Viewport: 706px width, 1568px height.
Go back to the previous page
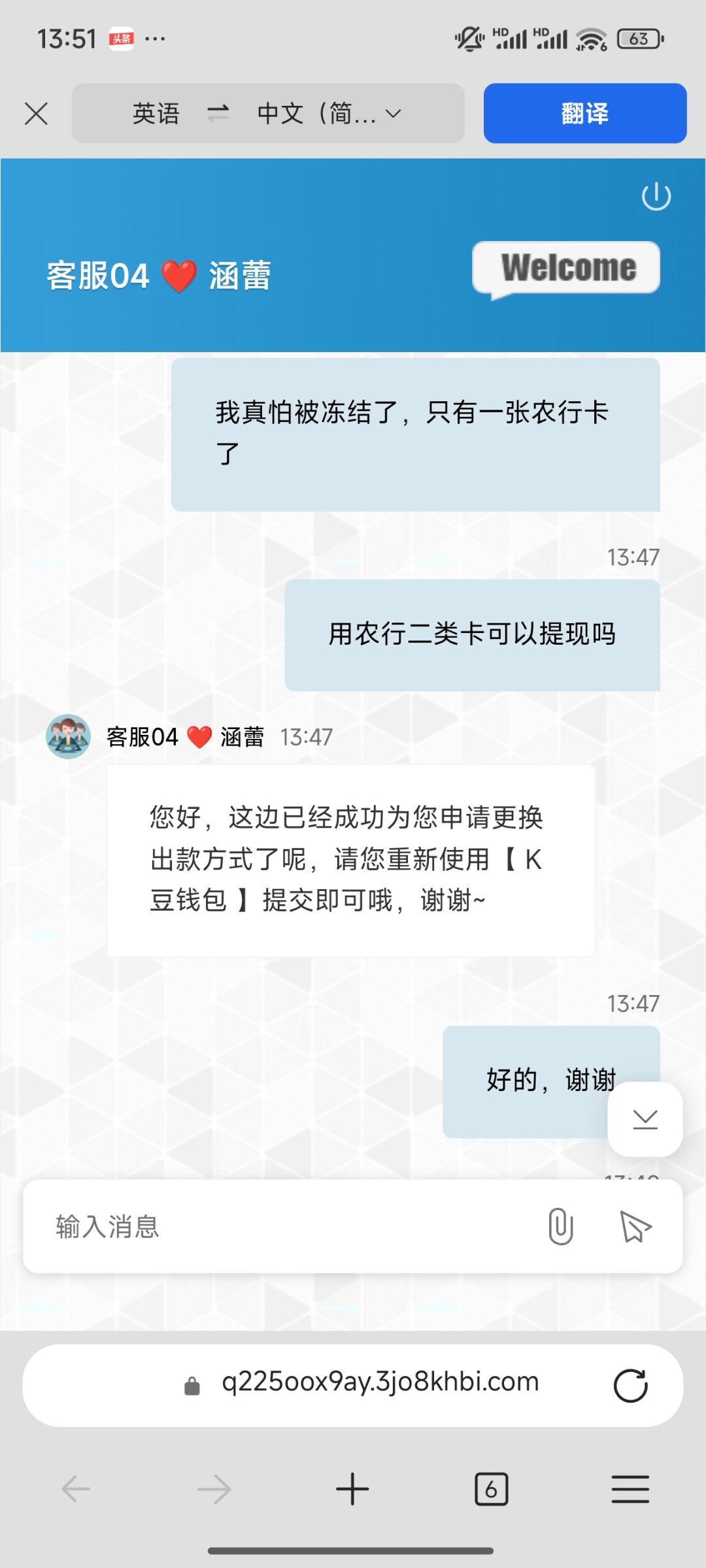tap(76, 1489)
